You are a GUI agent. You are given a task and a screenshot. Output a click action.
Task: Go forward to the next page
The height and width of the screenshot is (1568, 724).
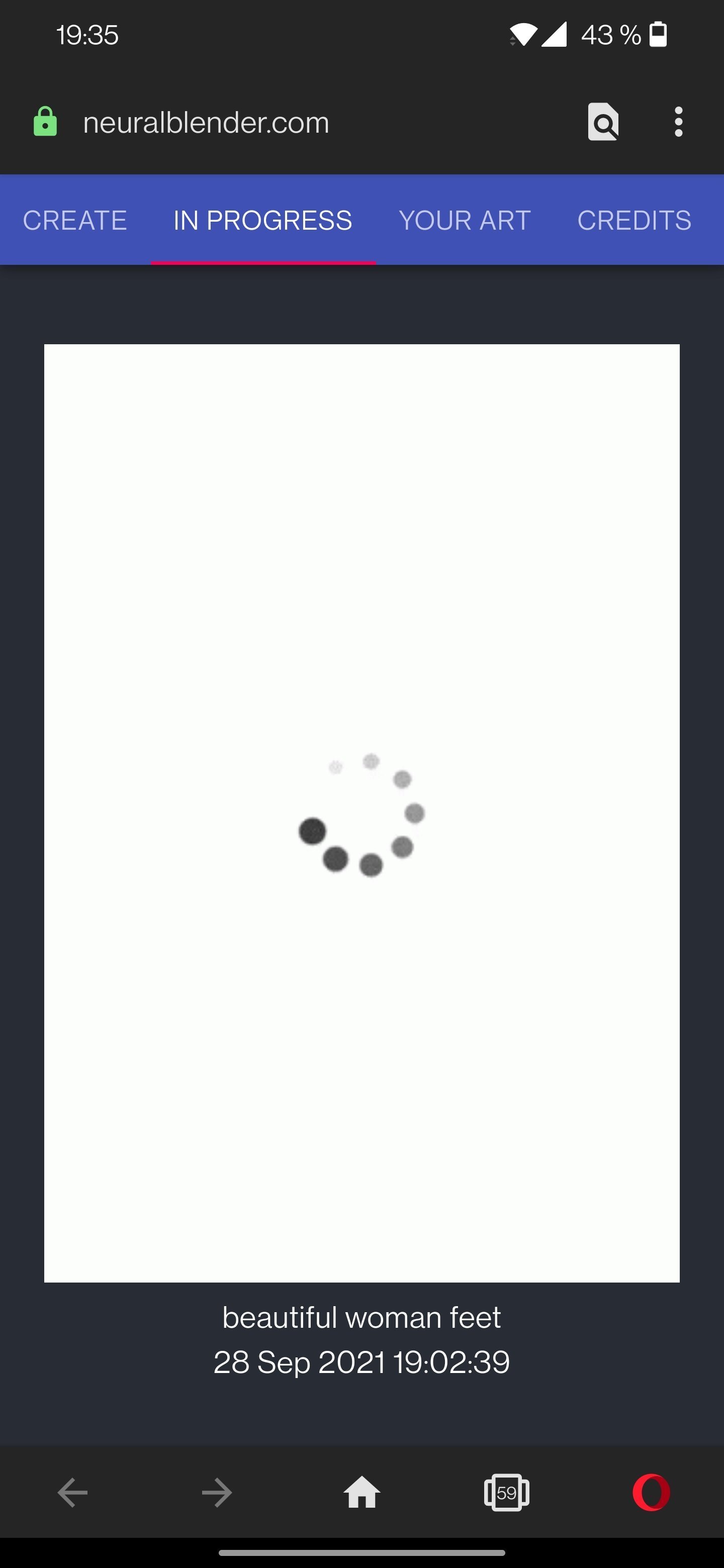[217, 1493]
